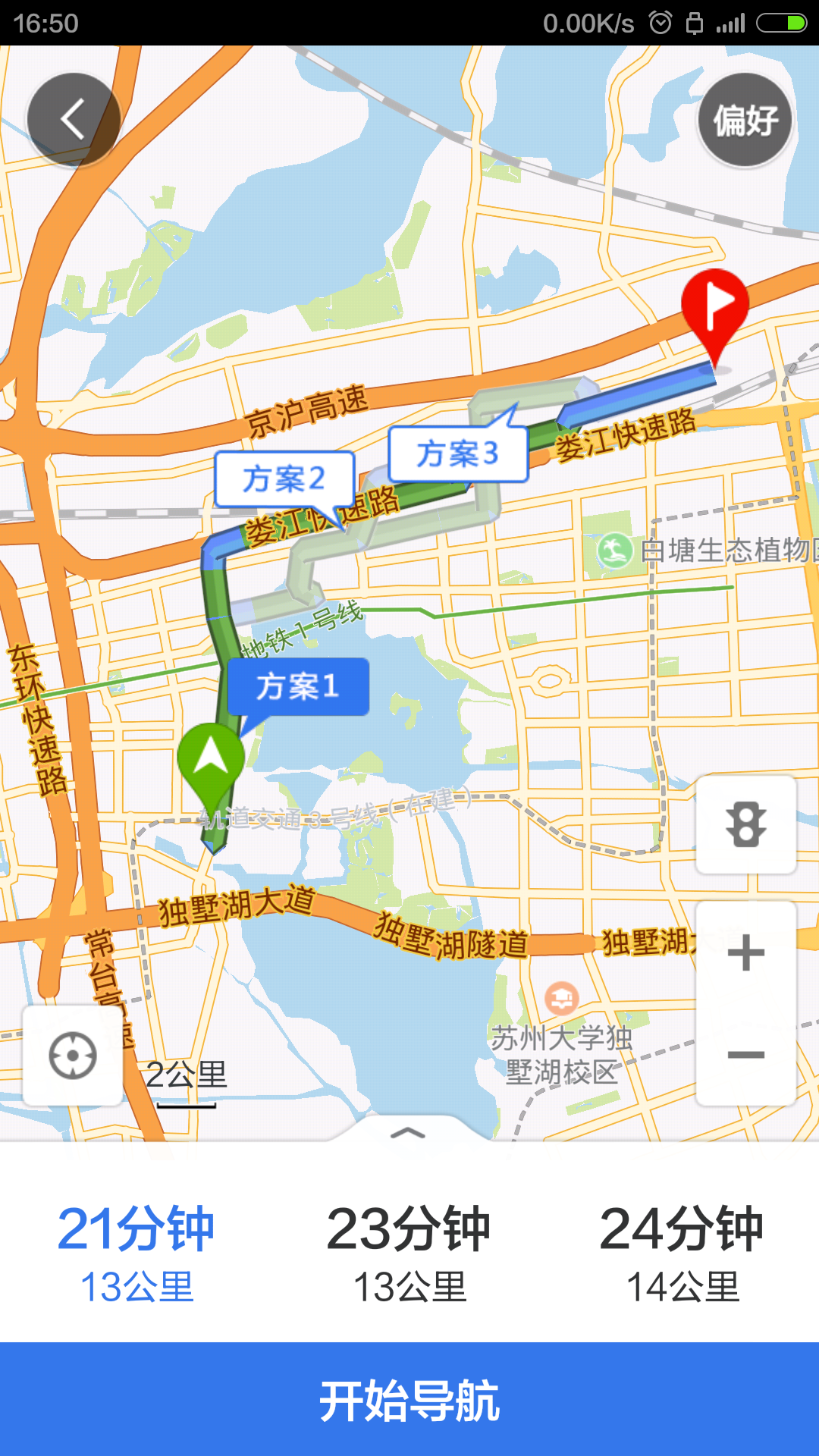
Task: Tap the 方案3 label on map
Action: [457, 454]
